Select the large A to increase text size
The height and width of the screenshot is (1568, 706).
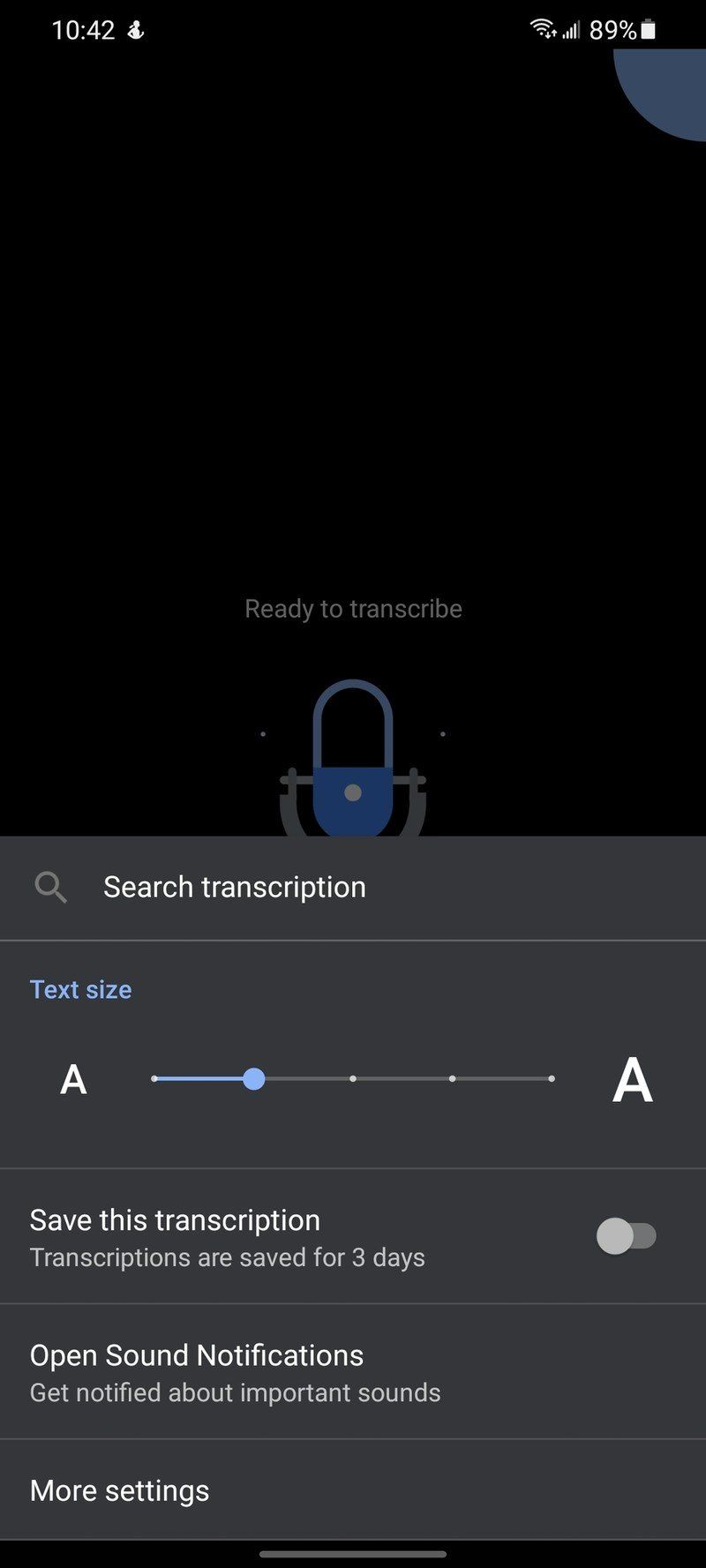click(632, 1078)
